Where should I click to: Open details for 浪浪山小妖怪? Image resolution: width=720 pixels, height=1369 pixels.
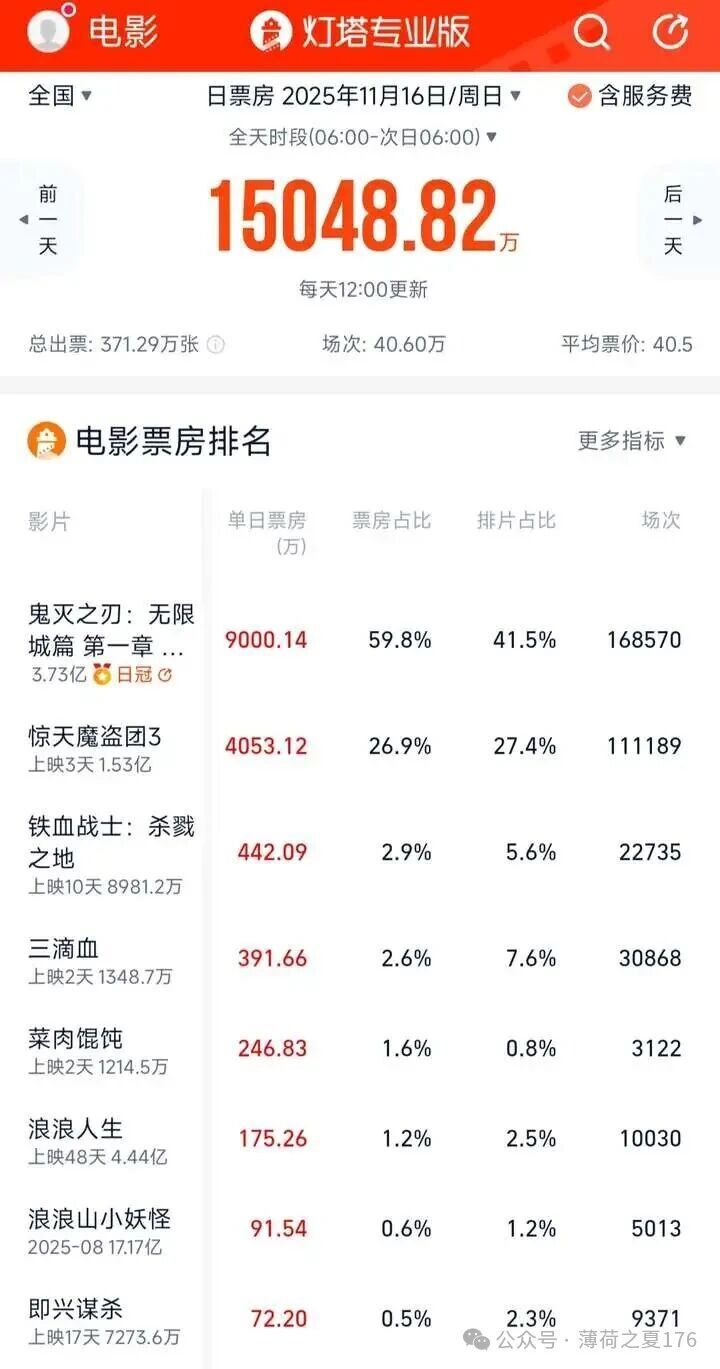coord(100,1220)
